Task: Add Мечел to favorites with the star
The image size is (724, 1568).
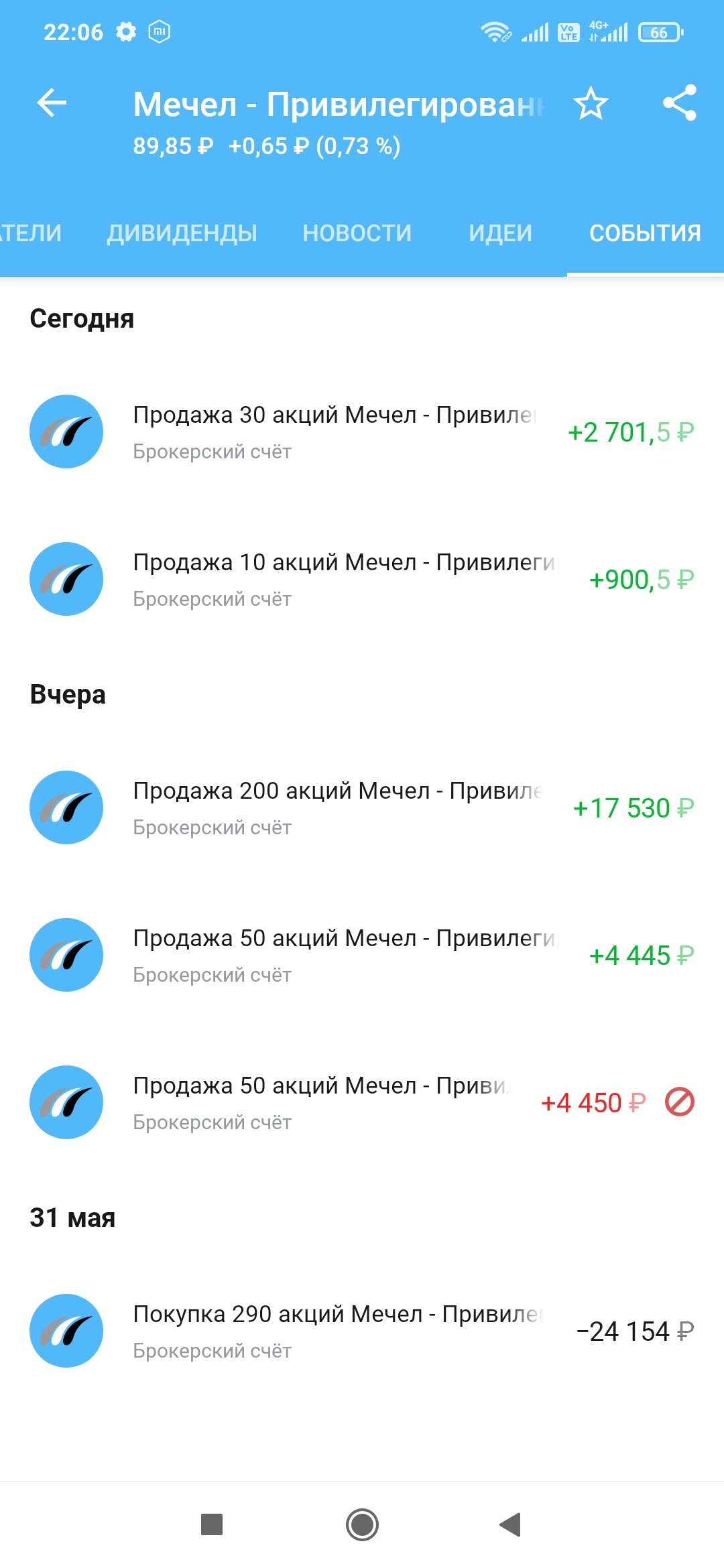Action: coord(591,103)
